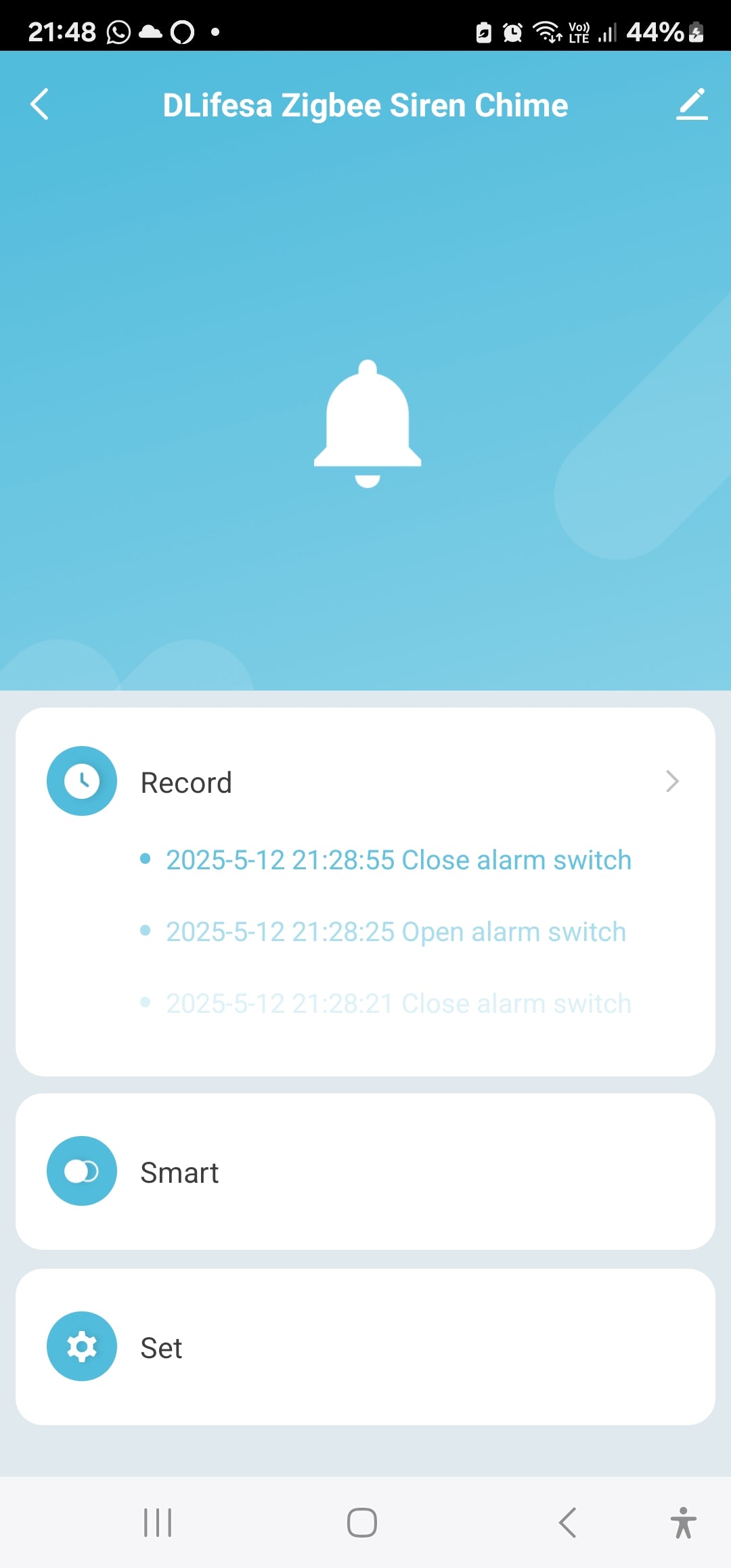Open the recent apps view
The height and width of the screenshot is (1568, 731).
(158, 1523)
